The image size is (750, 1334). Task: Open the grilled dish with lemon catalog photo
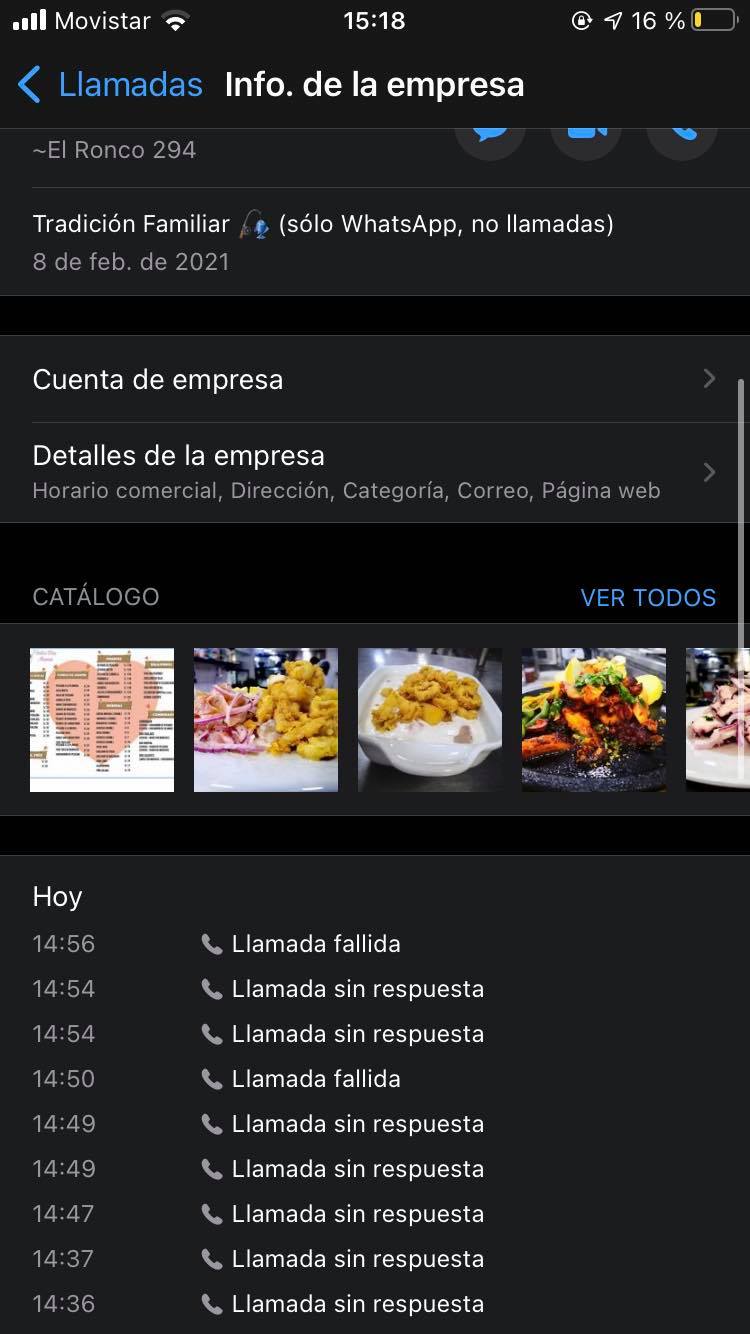point(594,720)
